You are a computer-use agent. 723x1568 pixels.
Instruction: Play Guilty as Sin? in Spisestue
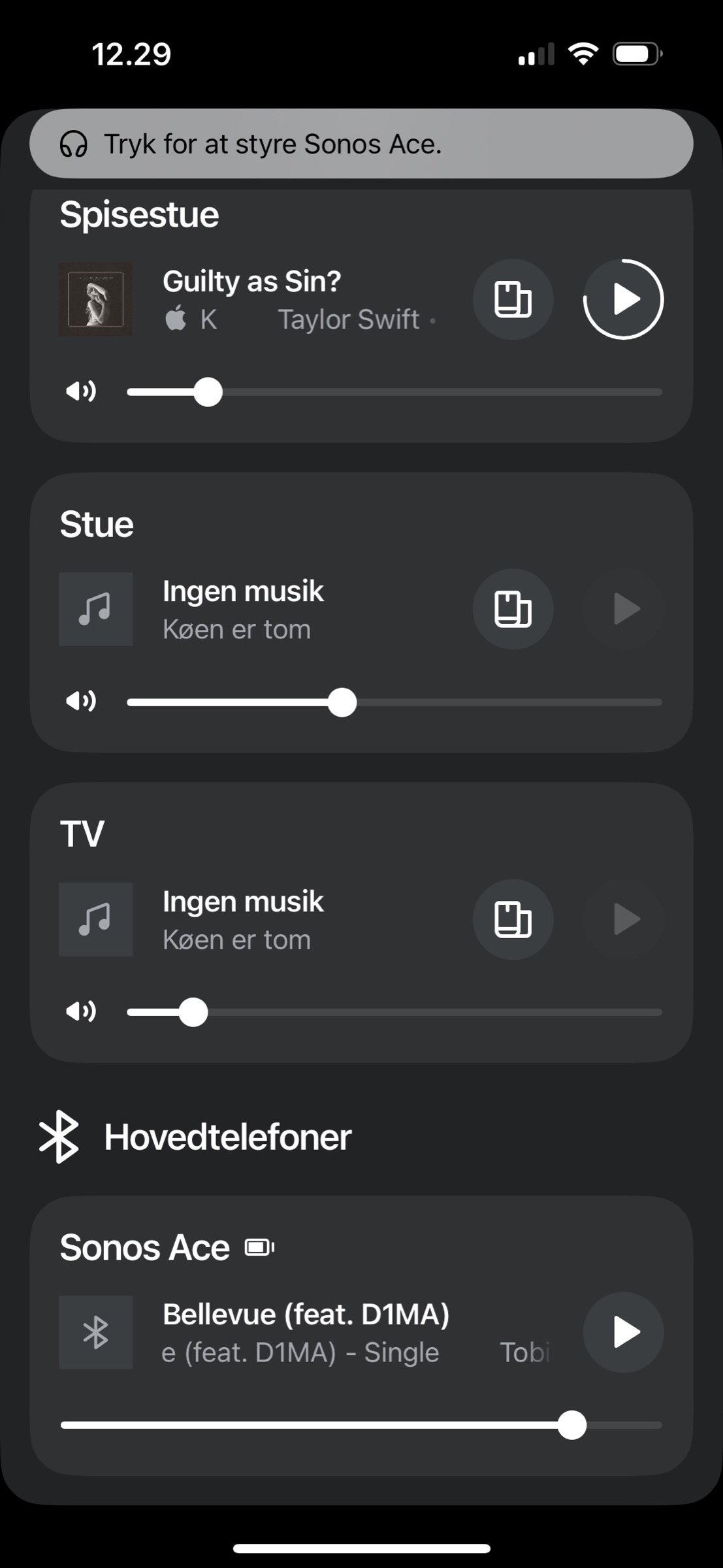tap(623, 299)
